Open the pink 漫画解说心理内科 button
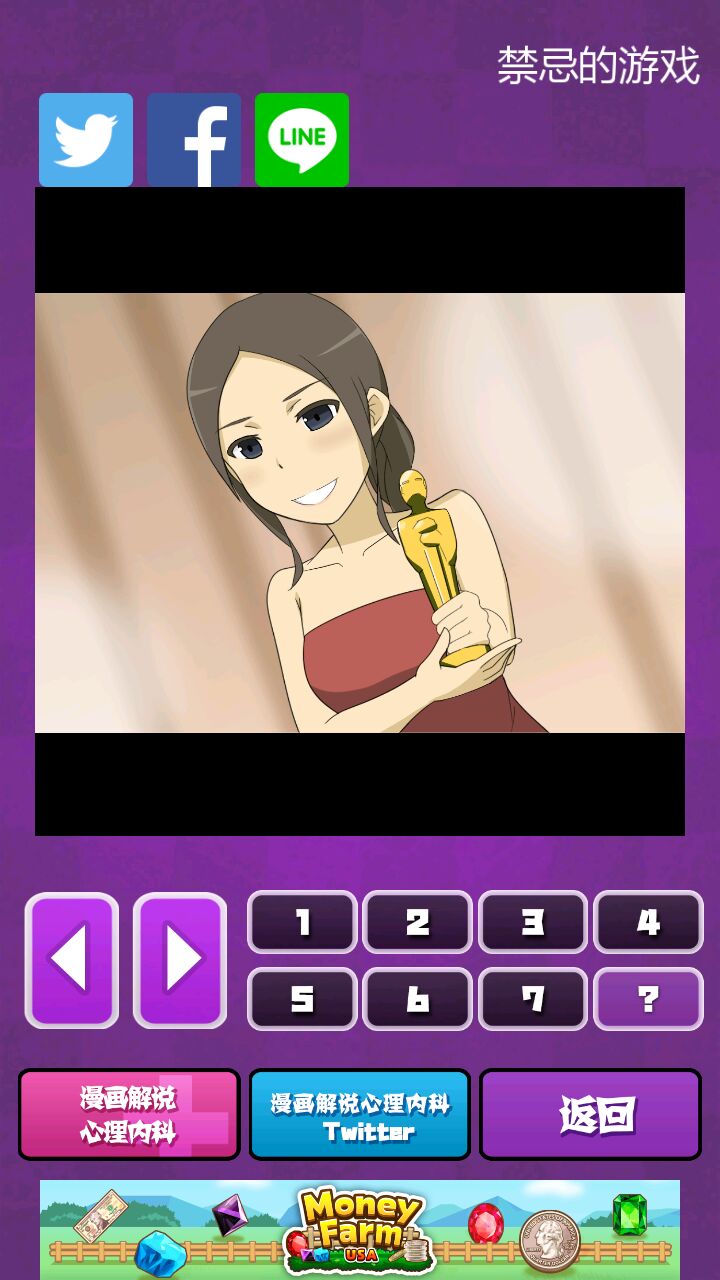 [x=129, y=1114]
